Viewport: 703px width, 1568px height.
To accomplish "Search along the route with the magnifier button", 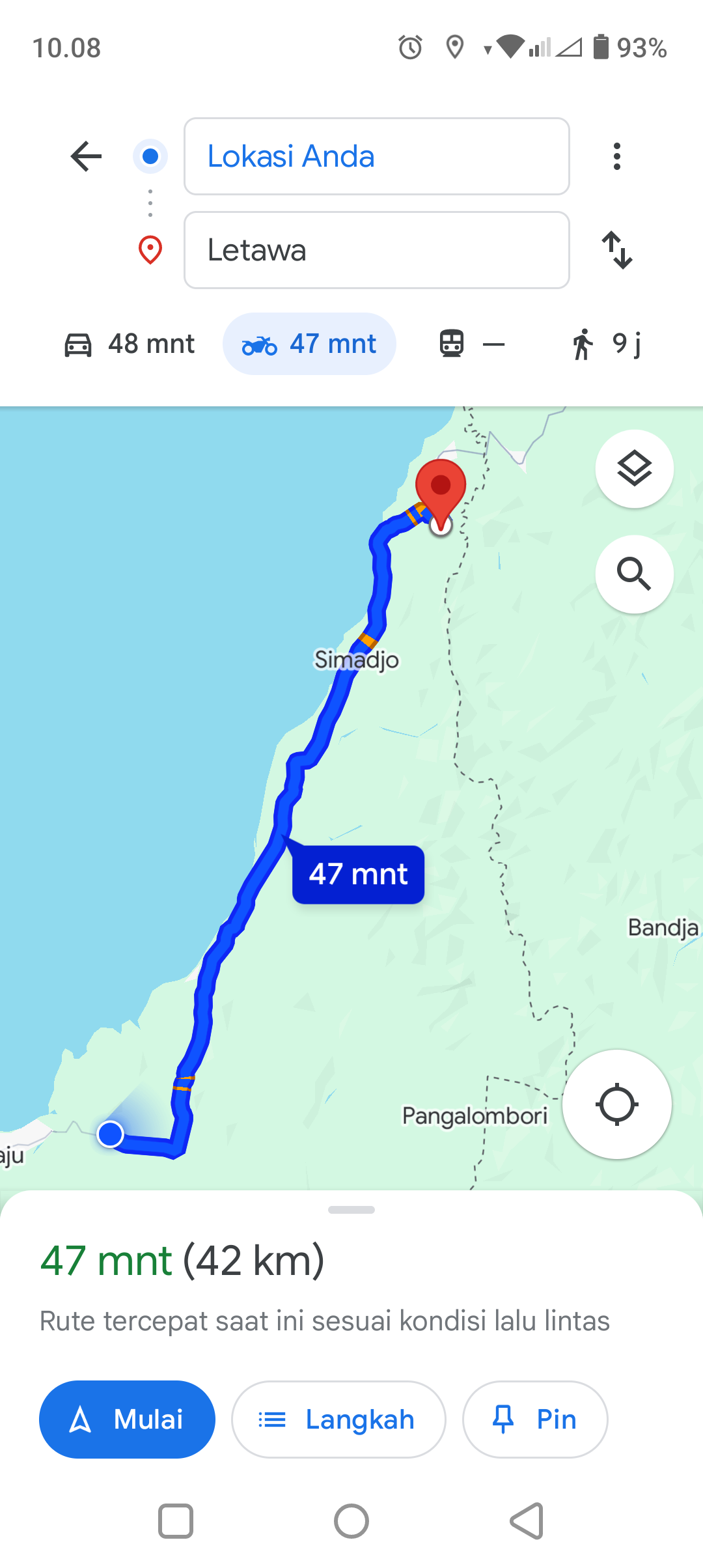I will [635, 574].
